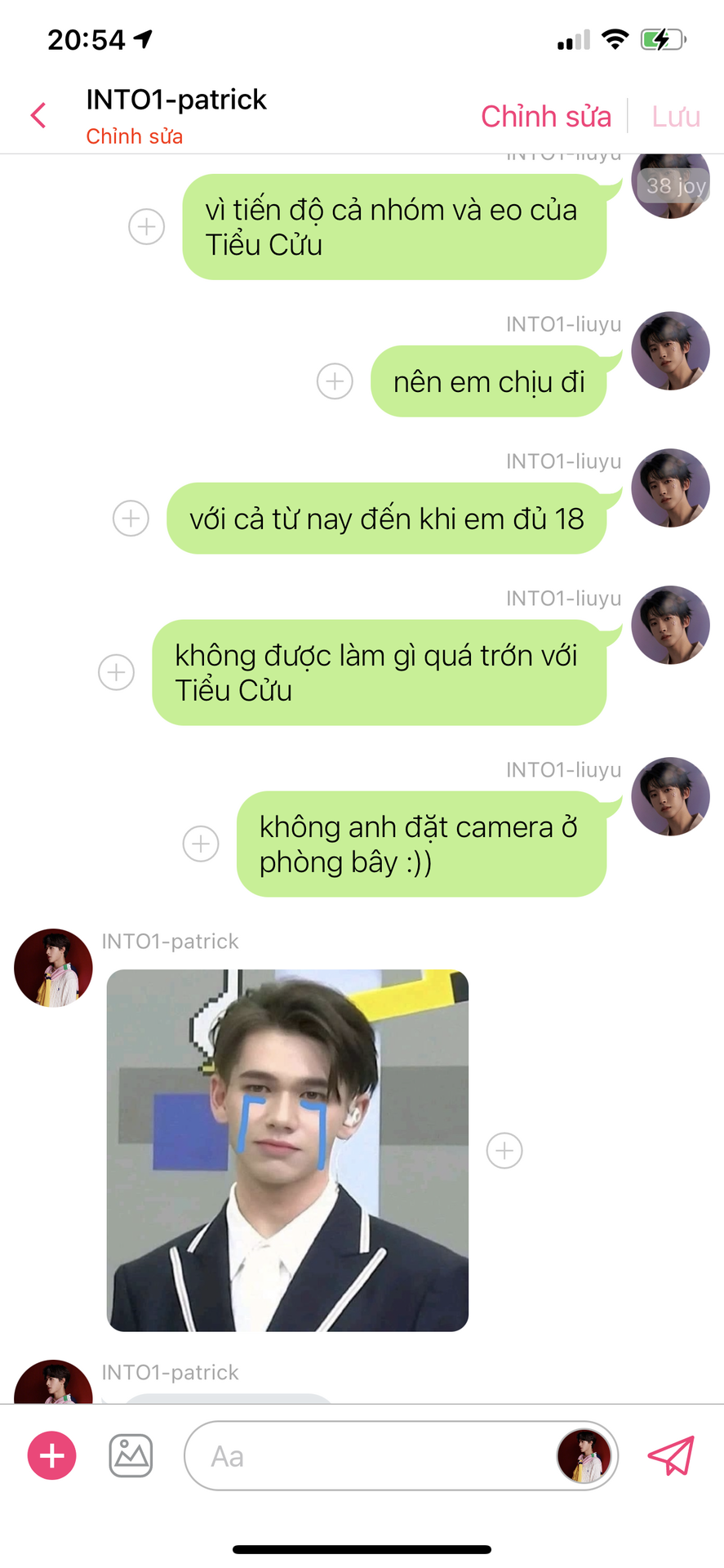Tap plus beside "vì tiến độ cả nhóm" message
Image resolution: width=724 pixels, height=1568 pixels.
147,226
